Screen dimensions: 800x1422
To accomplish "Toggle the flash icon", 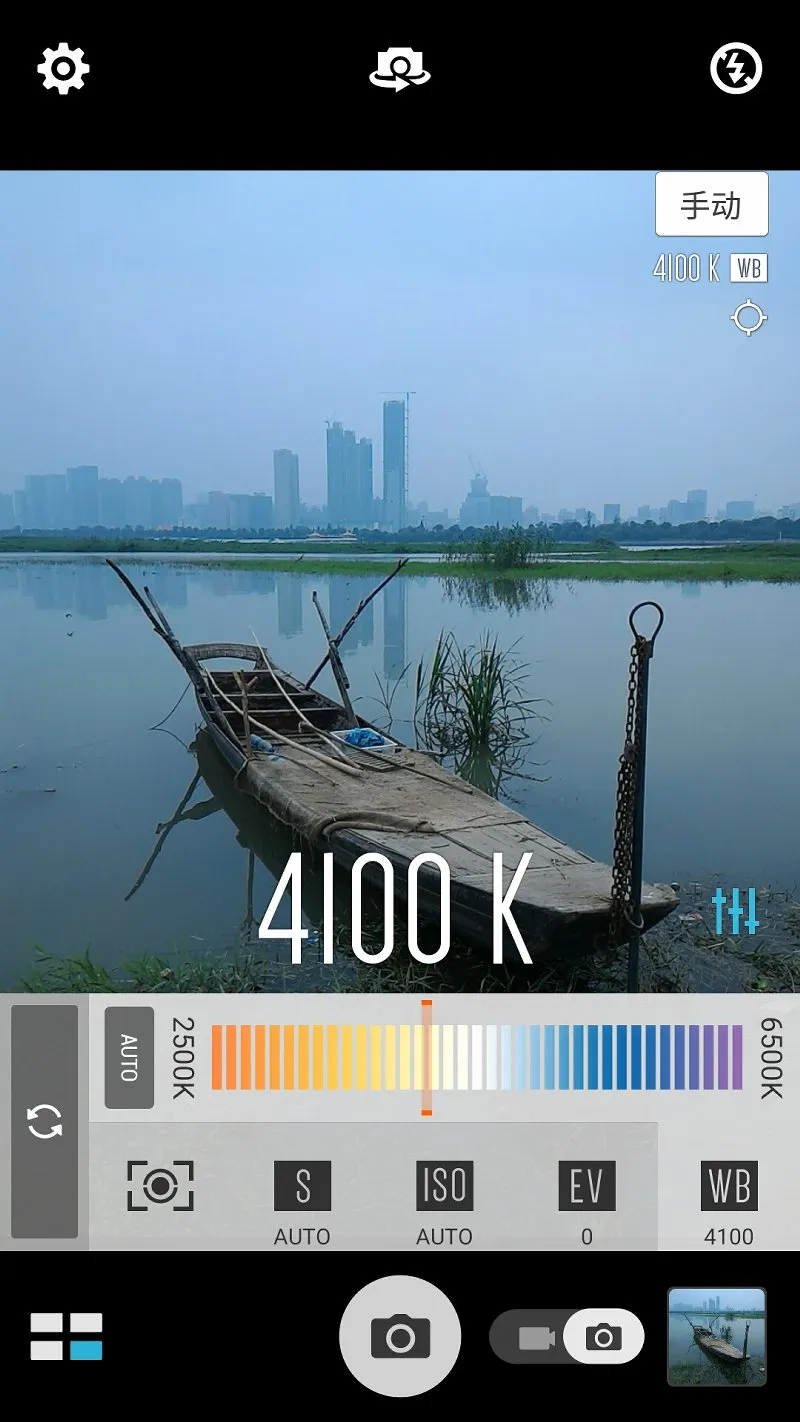I will 736,69.
